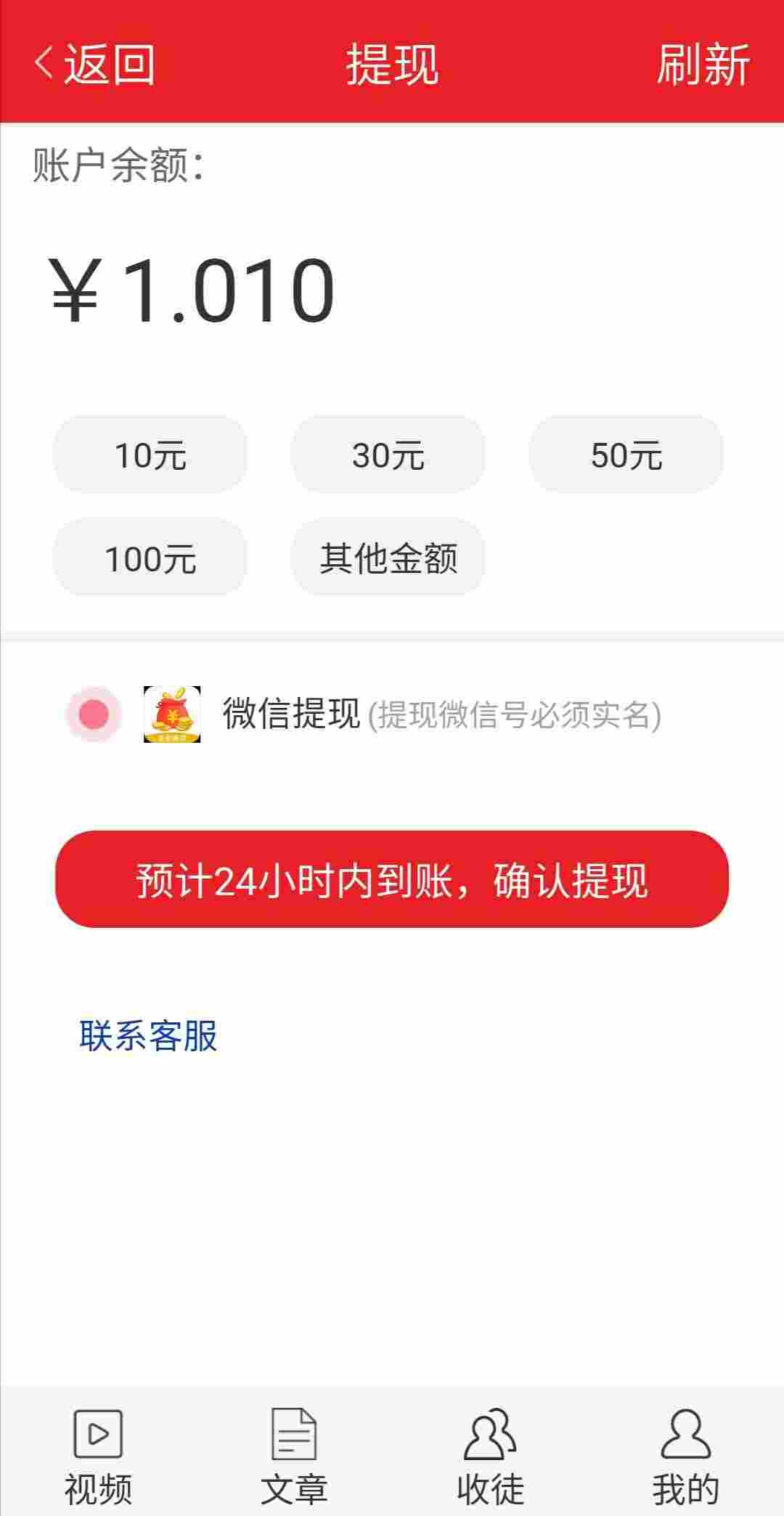784x1516 pixels.
Task: Pick the 50元 withdrawal option
Action: click(626, 455)
